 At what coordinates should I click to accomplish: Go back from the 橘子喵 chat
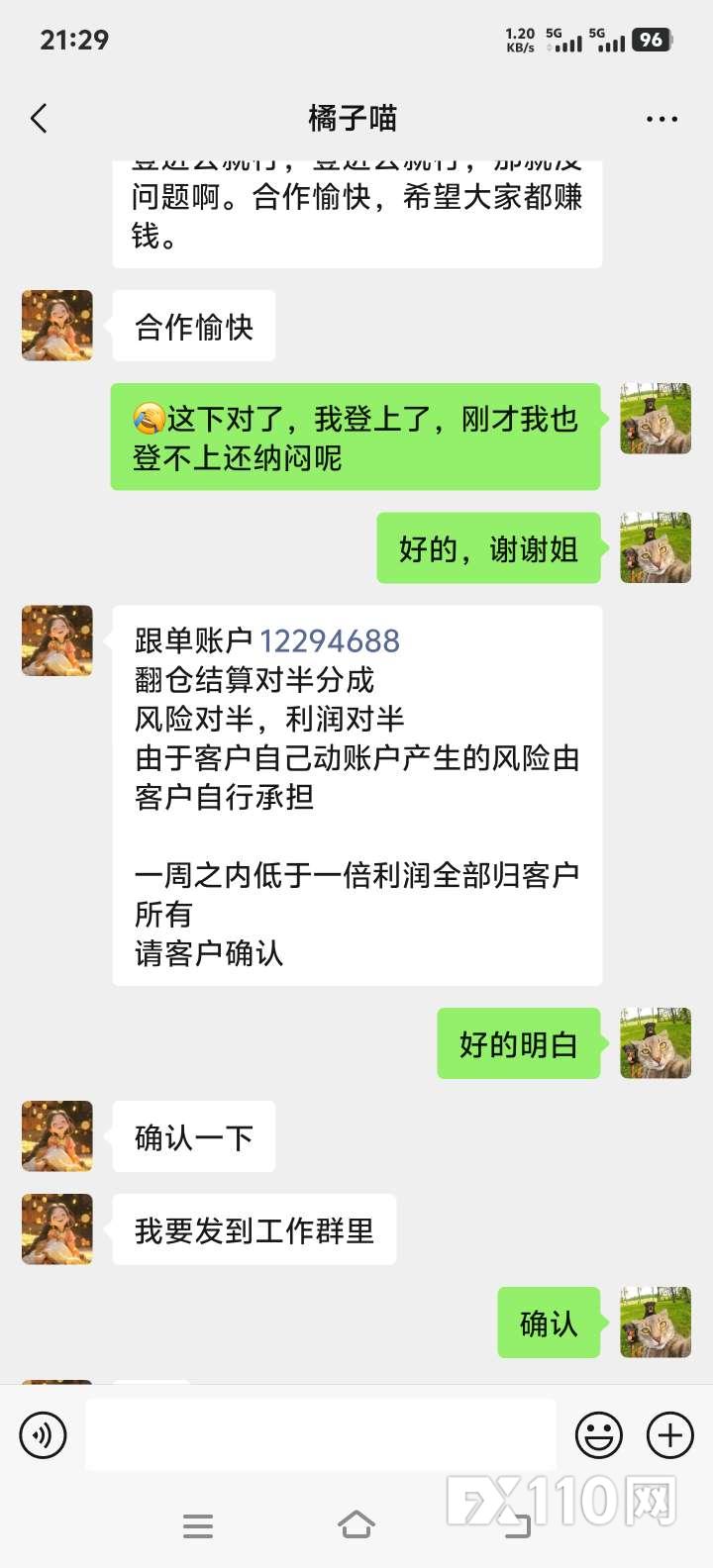pyautogui.click(x=40, y=119)
